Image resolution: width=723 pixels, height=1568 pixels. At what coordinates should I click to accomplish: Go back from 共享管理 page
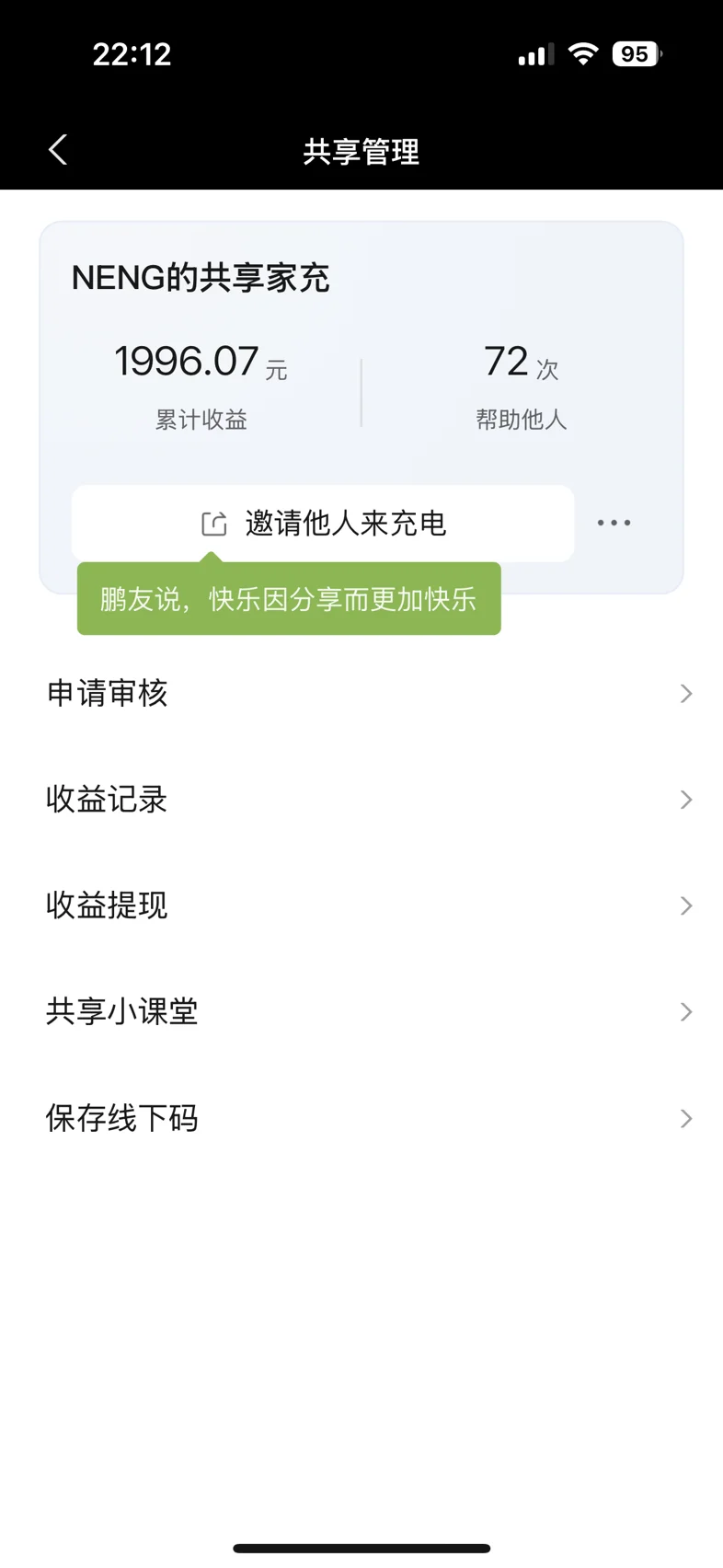pyautogui.click(x=58, y=150)
